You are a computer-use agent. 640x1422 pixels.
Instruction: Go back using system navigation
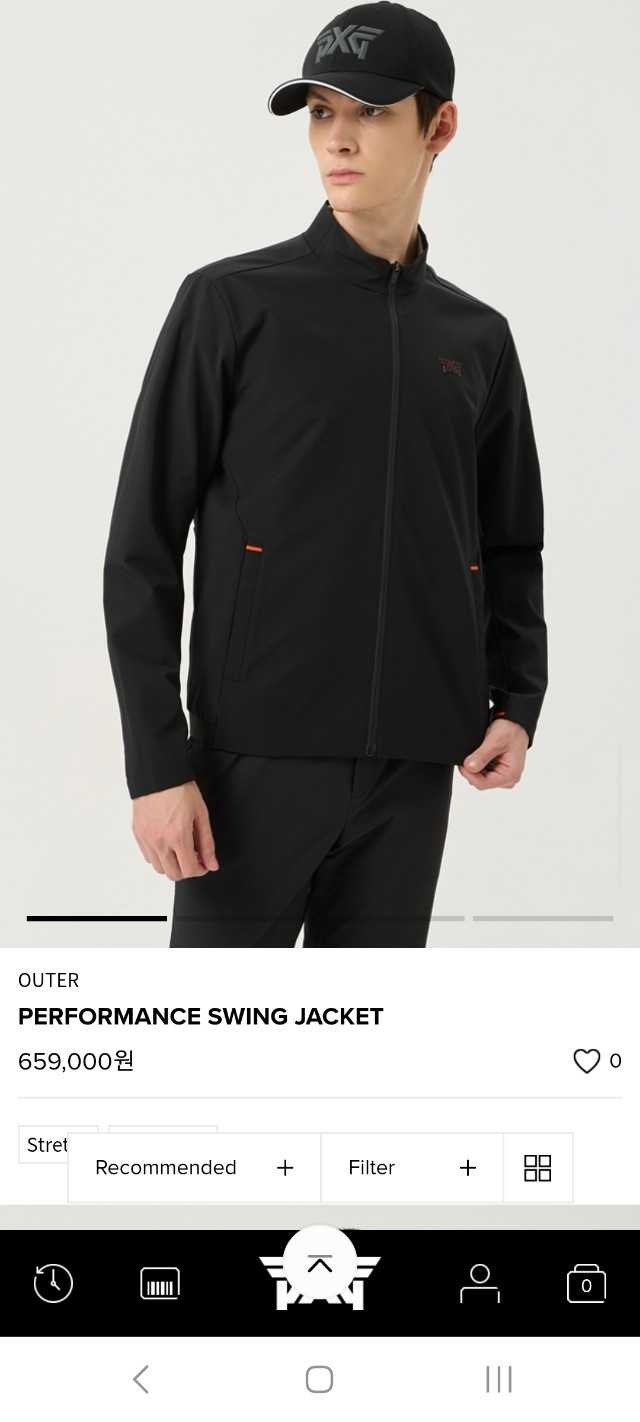(x=141, y=1380)
